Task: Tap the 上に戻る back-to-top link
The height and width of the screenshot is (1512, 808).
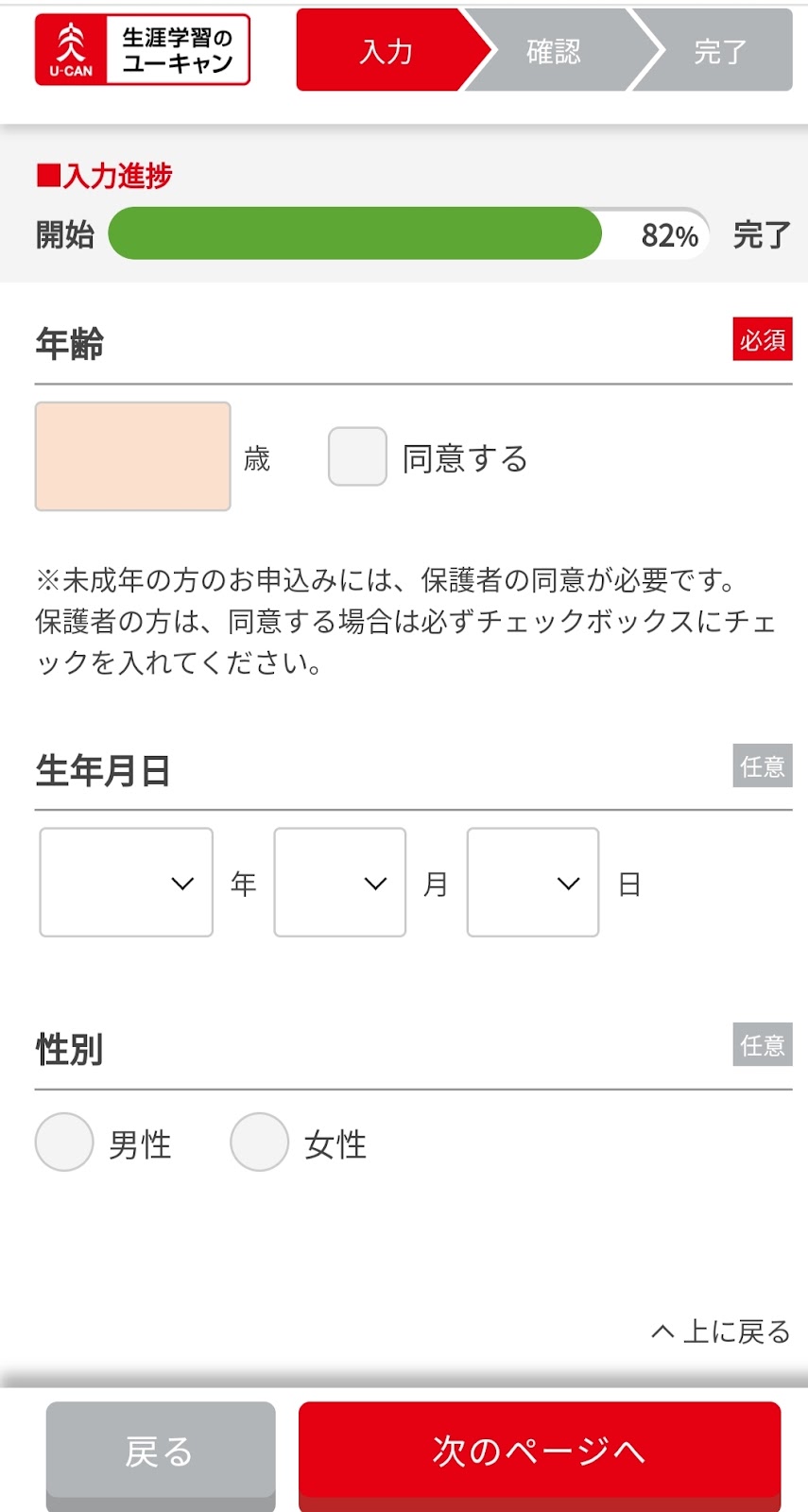Action: coord(721,1332)
